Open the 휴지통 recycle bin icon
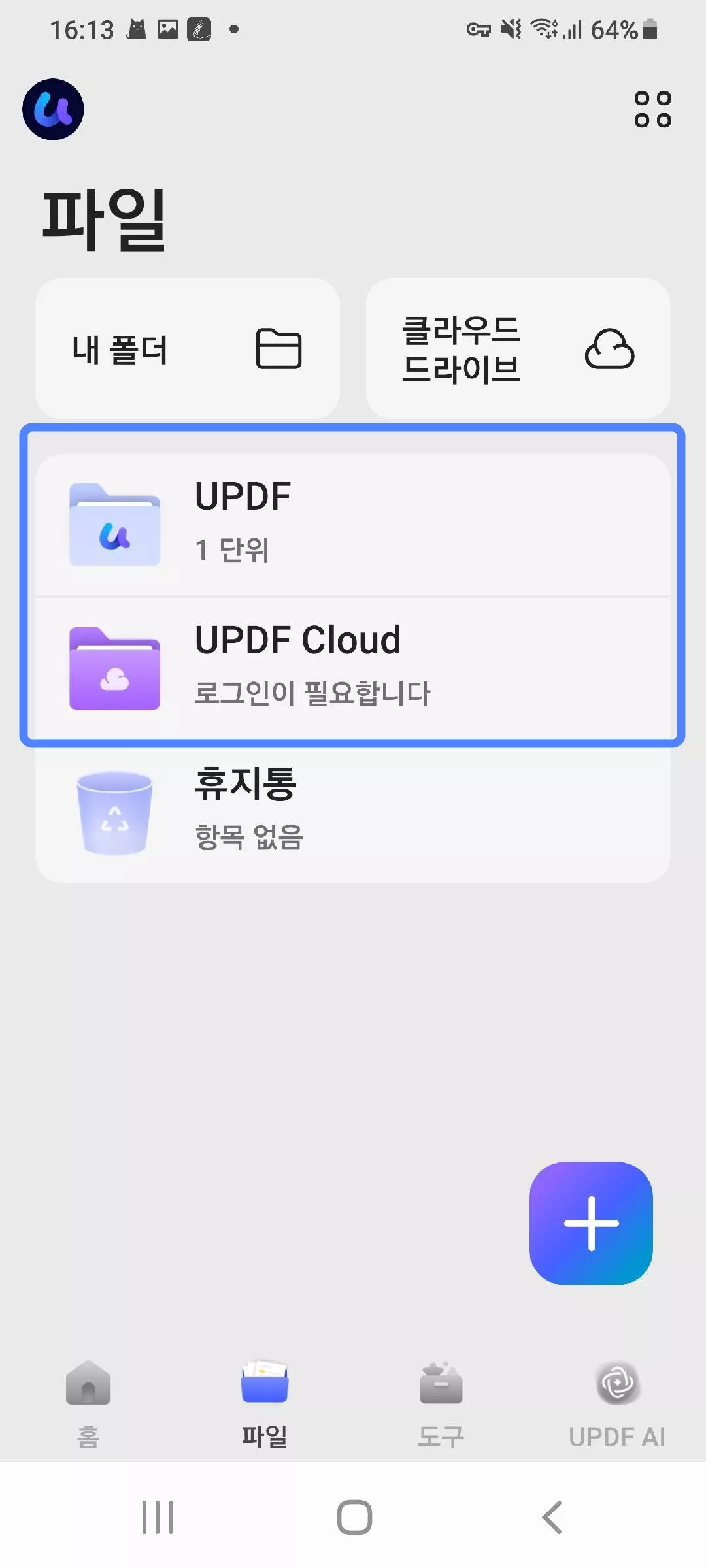Image resolution: width=706 pixels, height=1568 pixels. coord(114,812)
